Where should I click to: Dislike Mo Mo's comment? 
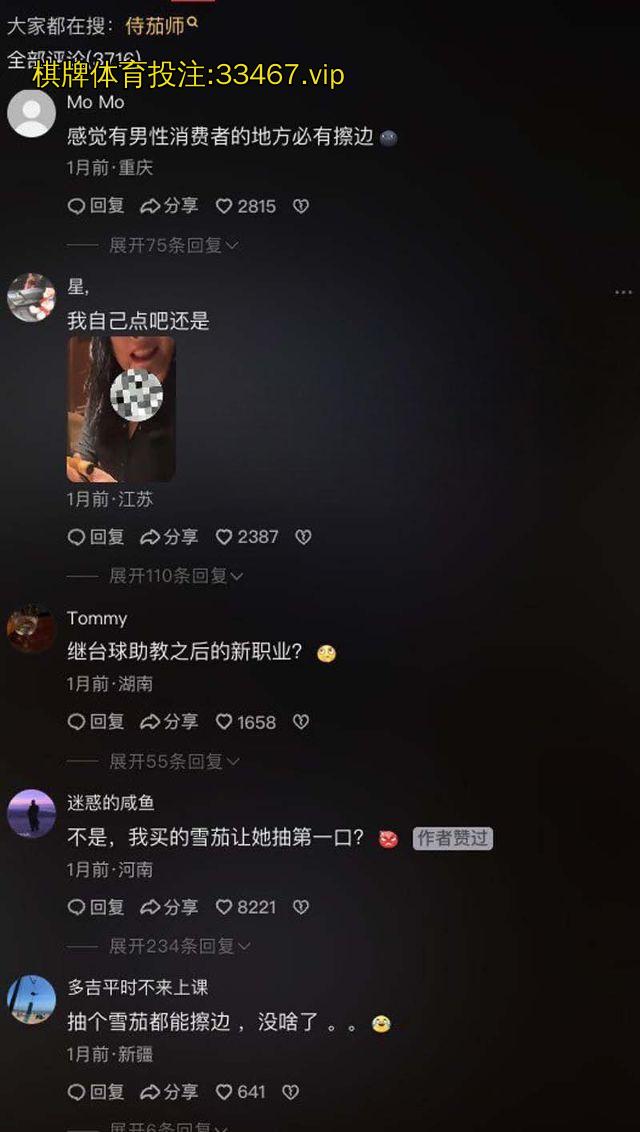(300, 206)
